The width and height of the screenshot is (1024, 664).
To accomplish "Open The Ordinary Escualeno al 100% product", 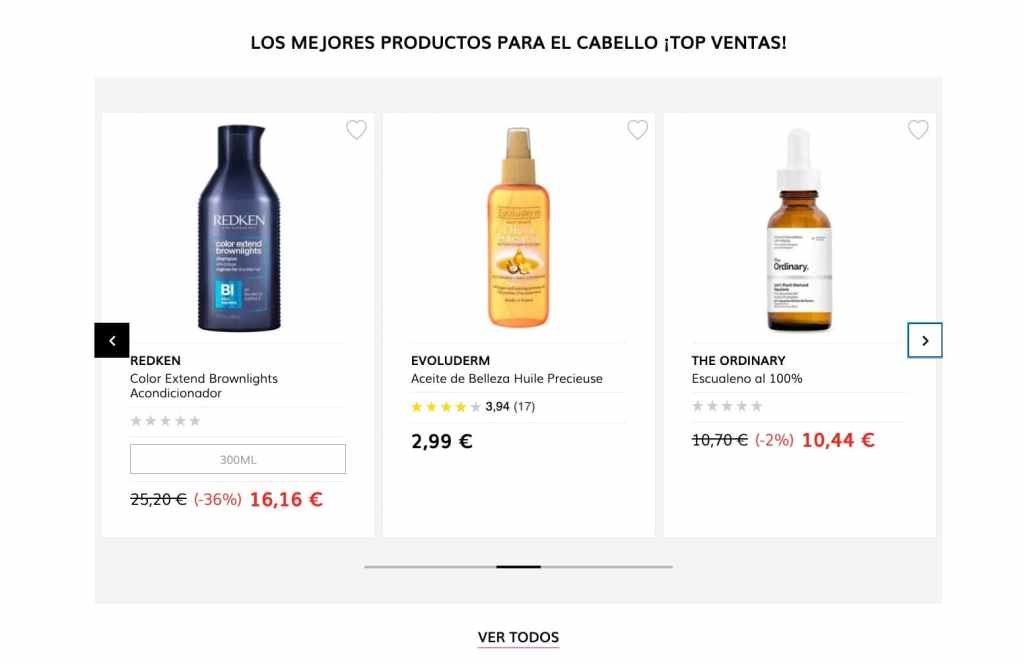I will tap(746, 379).
